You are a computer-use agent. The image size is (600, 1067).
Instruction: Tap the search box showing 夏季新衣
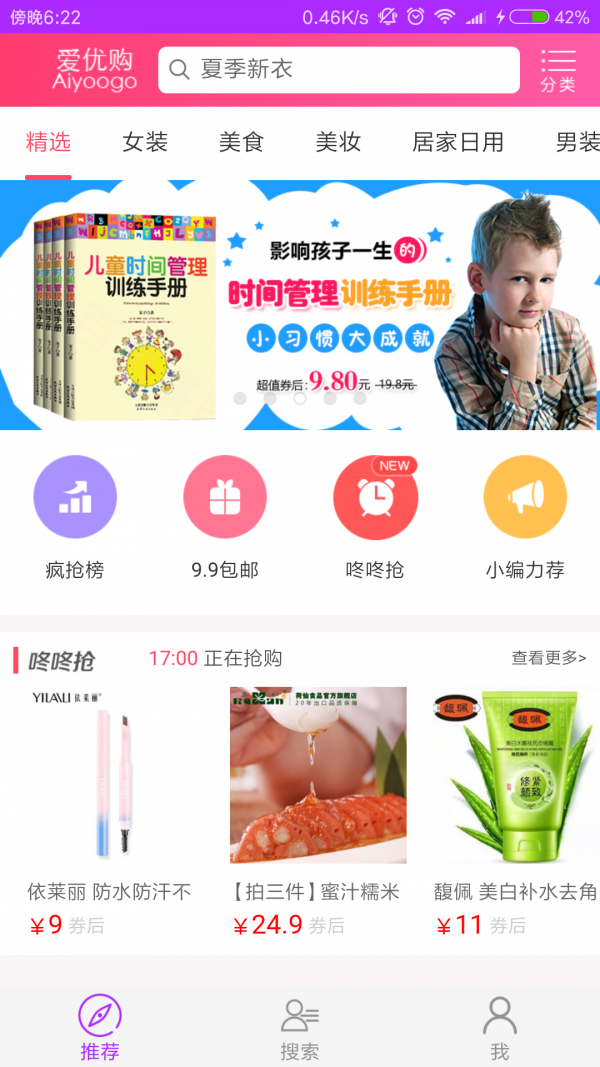coord(338,70)
